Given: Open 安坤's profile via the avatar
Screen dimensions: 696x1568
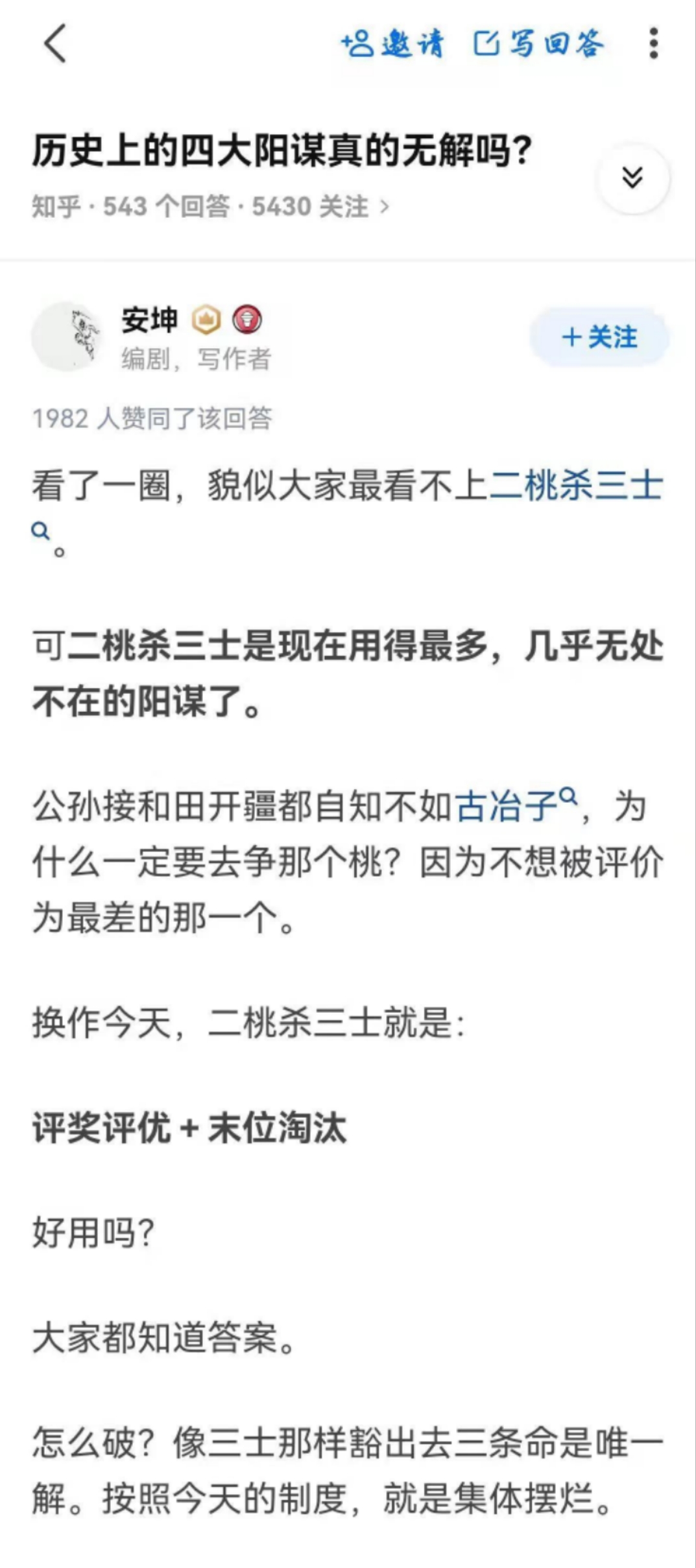Looking at the screenshot, I should (67, 336).
